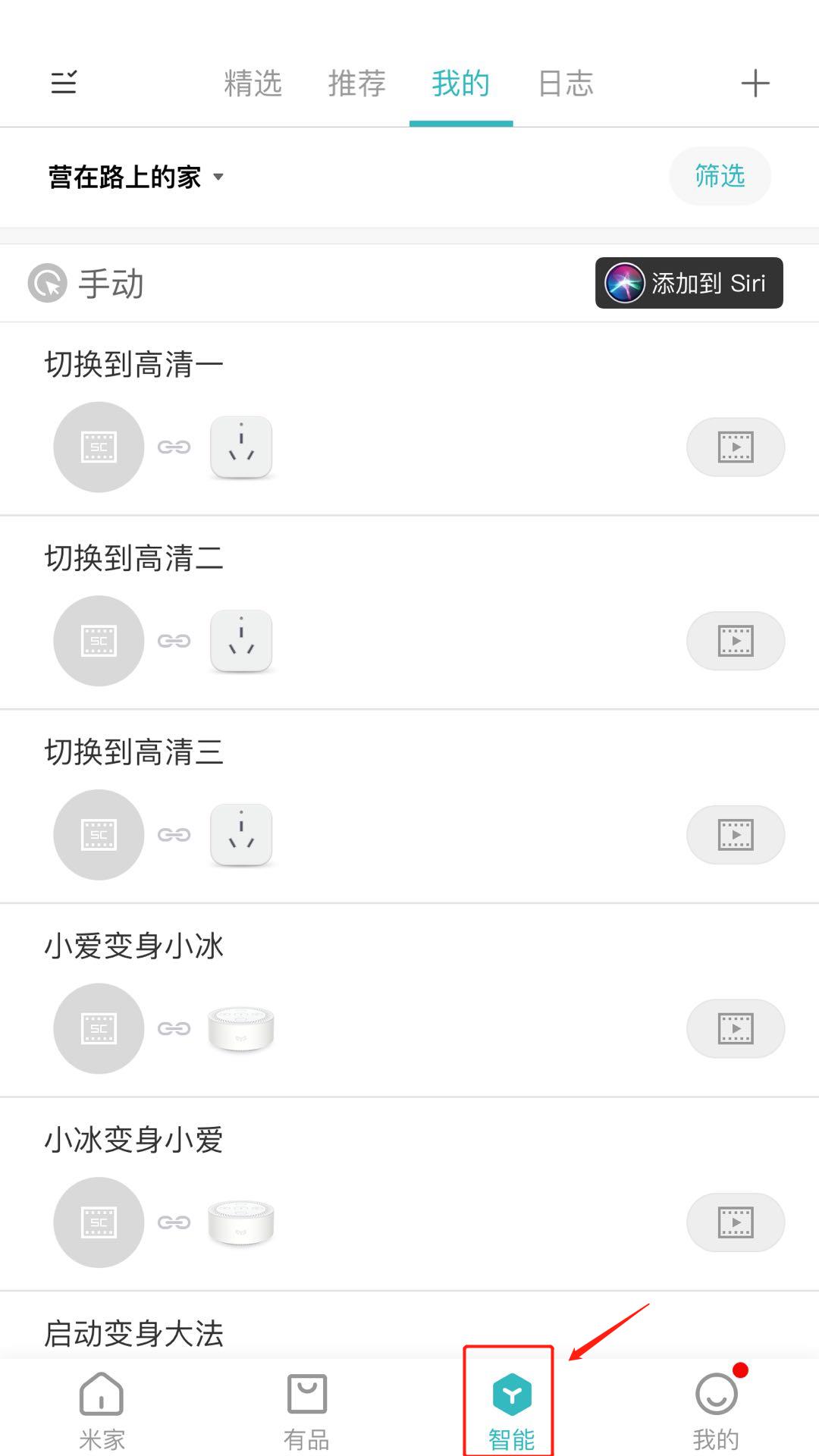Run the 切换到高清一 scene play button

click(734, 447)
